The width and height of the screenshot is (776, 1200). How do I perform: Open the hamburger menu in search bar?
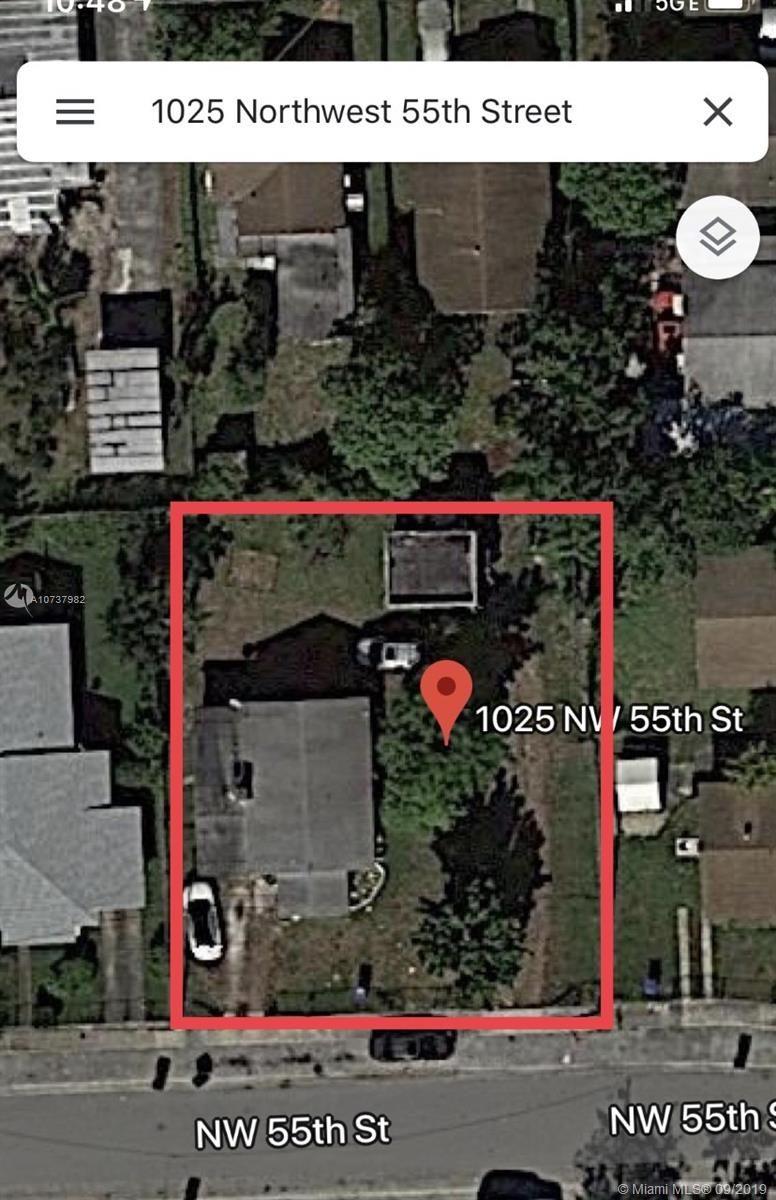75,112
